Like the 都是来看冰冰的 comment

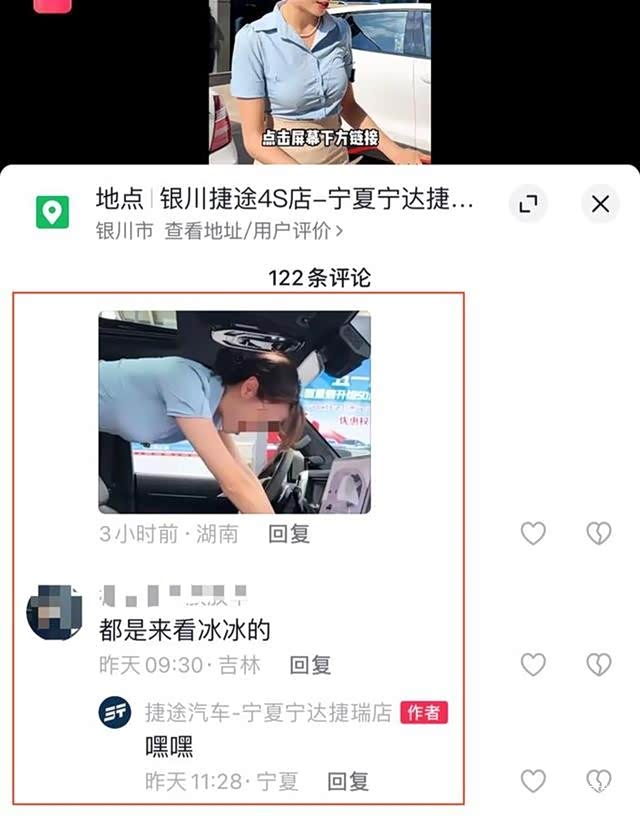point(533,664)
